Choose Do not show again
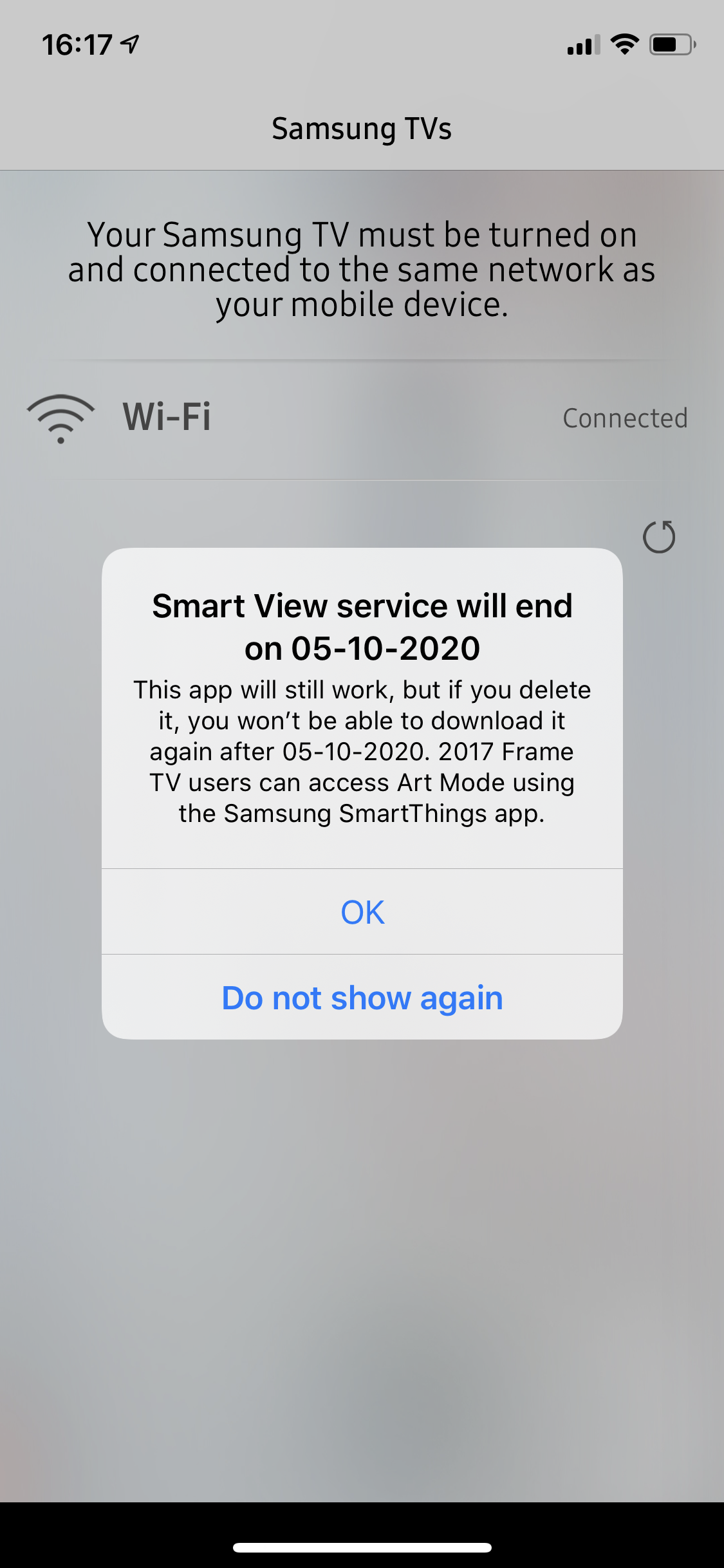 pos(362,997)
